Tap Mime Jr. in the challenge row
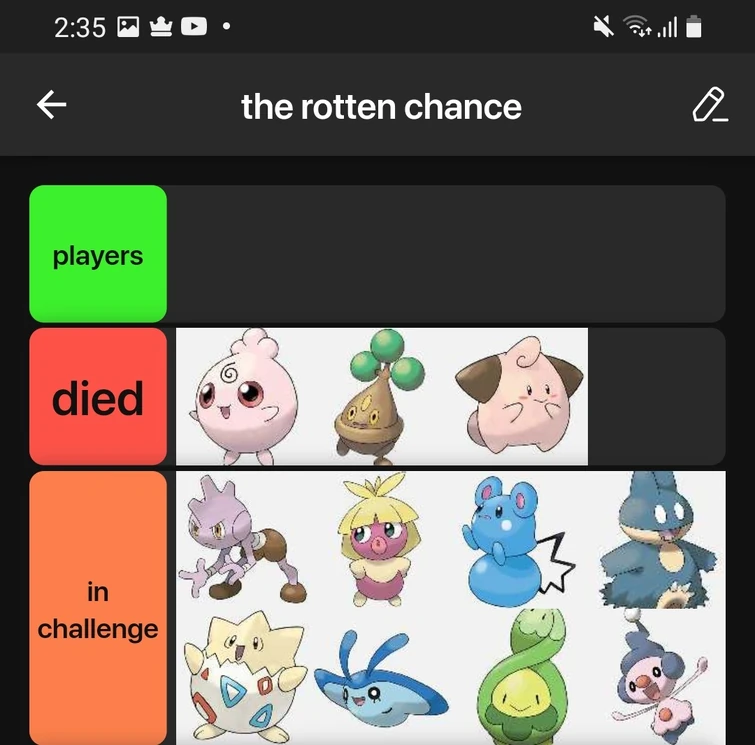Screen dimensions: 755x745 point(659,681)
